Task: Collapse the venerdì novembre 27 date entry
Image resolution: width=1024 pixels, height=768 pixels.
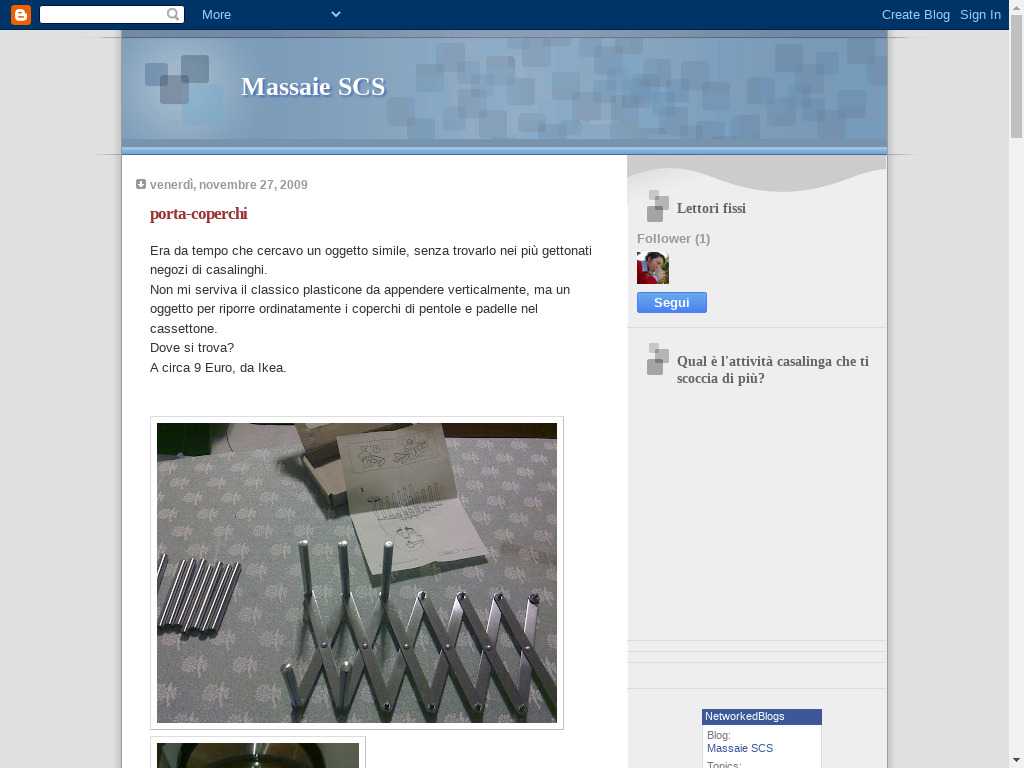Action: (x=141, y=184)
